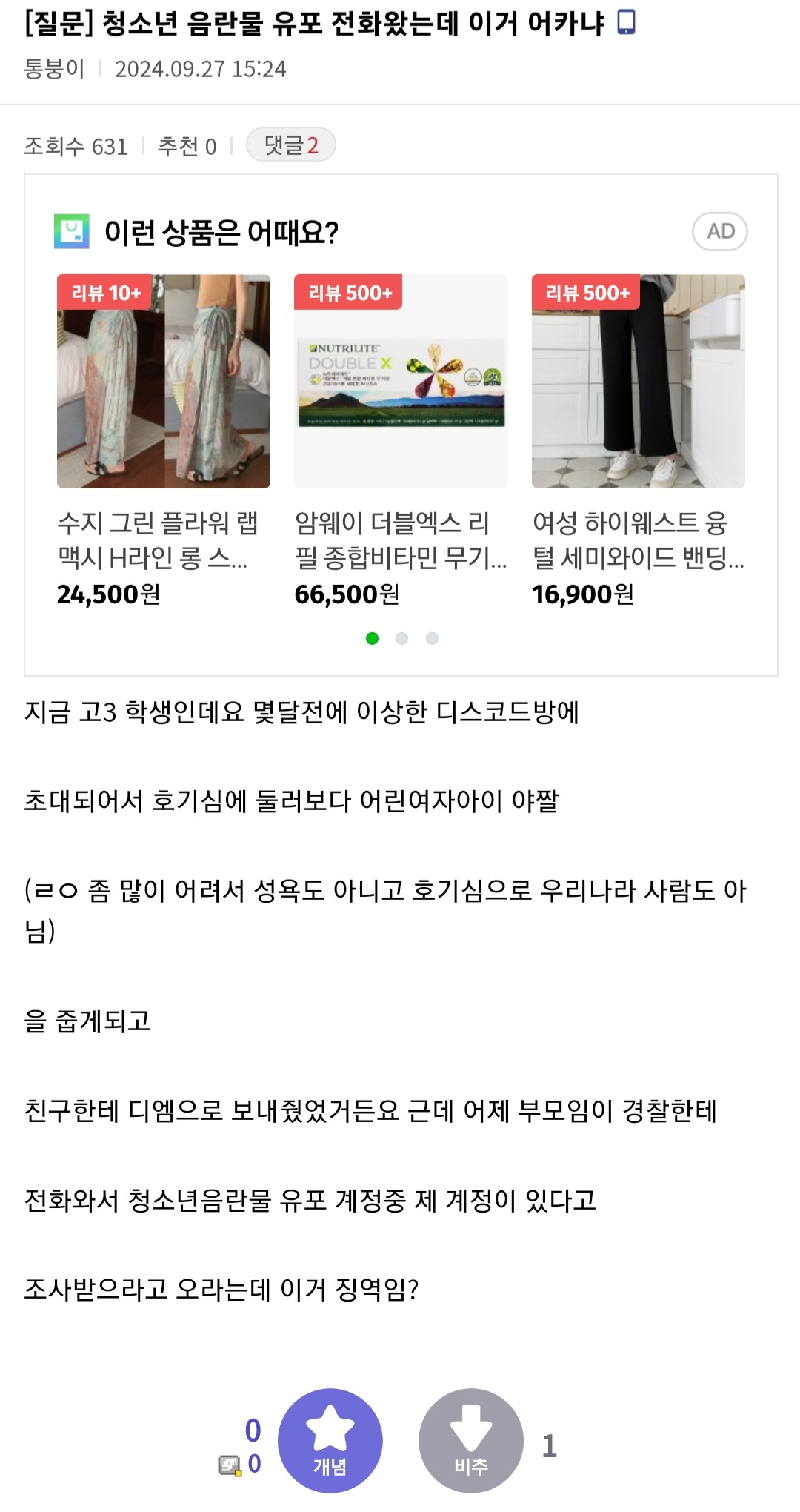Upvote the post with 개념 button
The width and height of the screenshot is (800, 1512).
click(x=330, y=1440)
